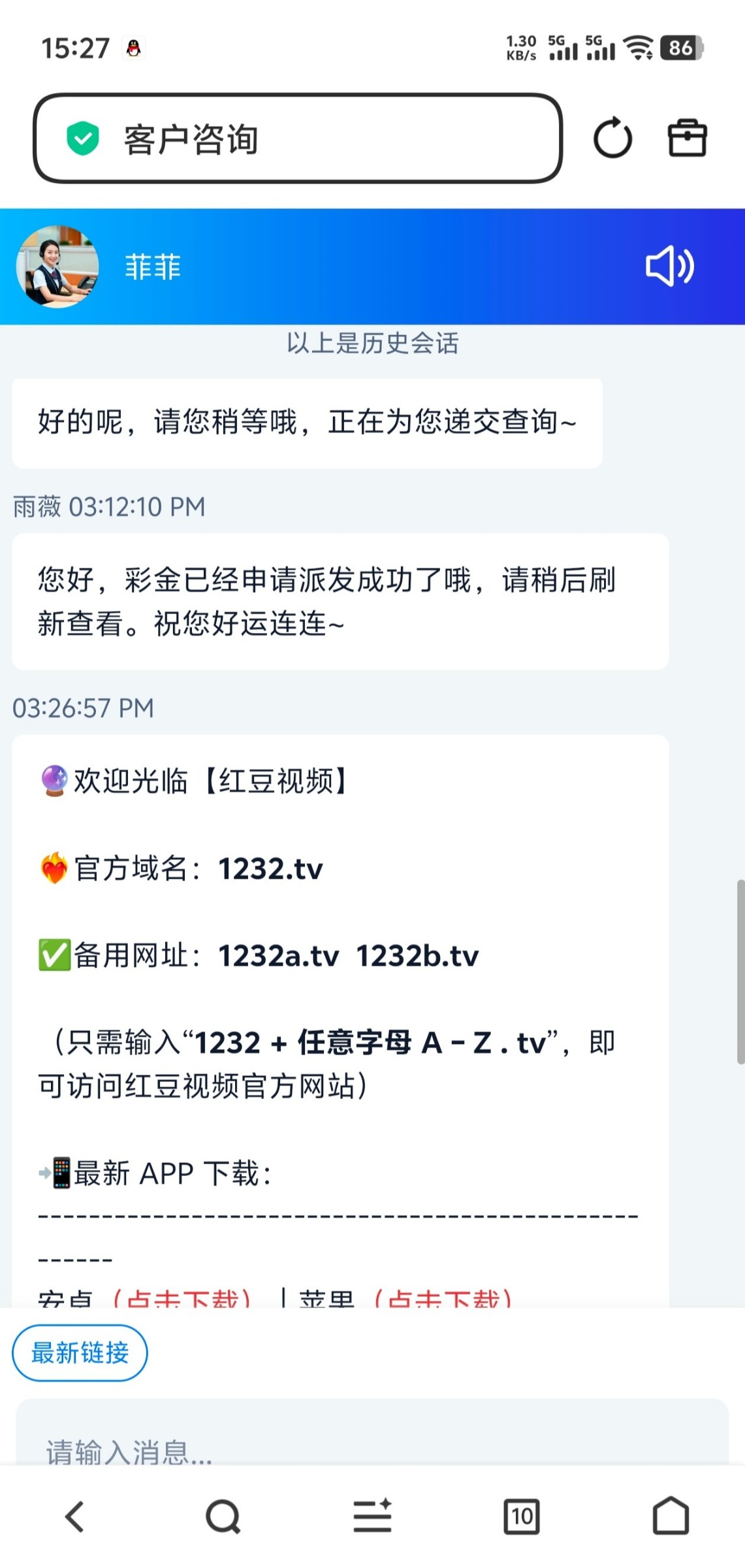745x1568 pixels.
Task: Open the browser toolbox icon
Action: 687,139
